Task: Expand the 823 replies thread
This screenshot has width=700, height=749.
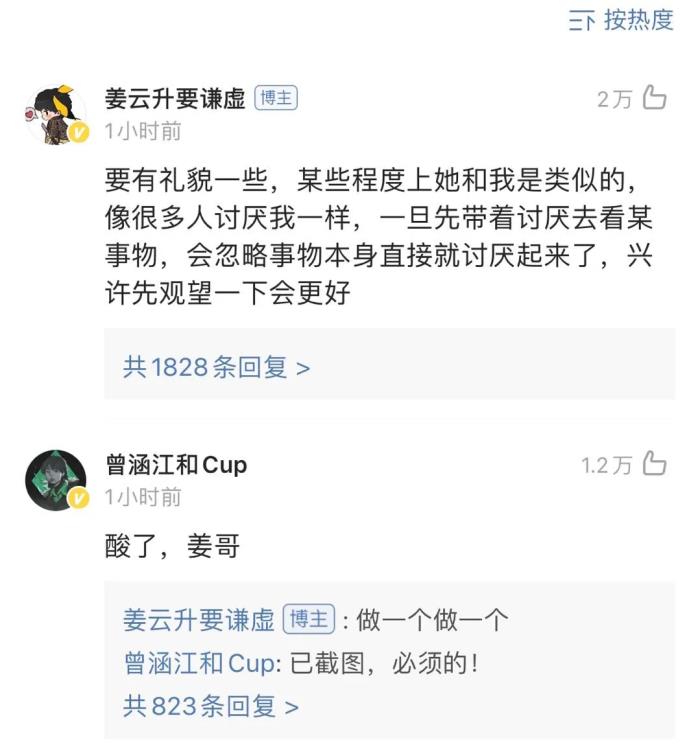Action: [x=210, y=706]
